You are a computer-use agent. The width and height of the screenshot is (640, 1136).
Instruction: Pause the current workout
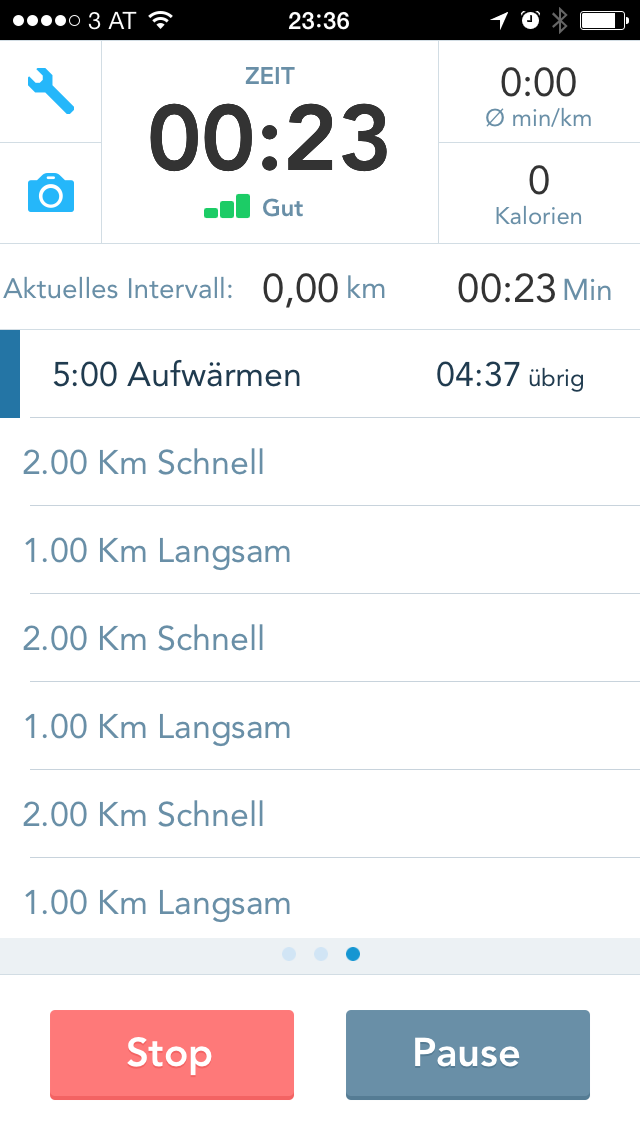point(467,1054)
